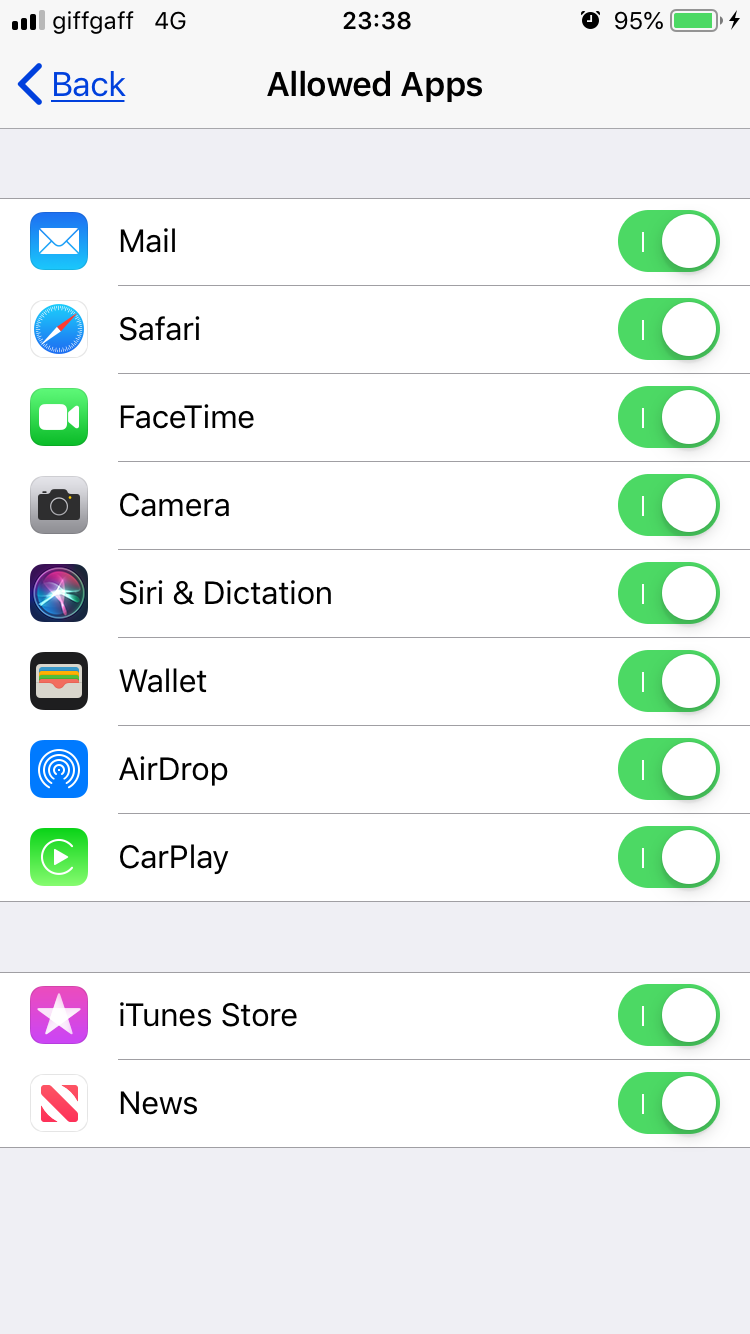Turn off the Mail switch
Image resolution: width=750 pixels, height=1334 pixels.
pos(668,241)
